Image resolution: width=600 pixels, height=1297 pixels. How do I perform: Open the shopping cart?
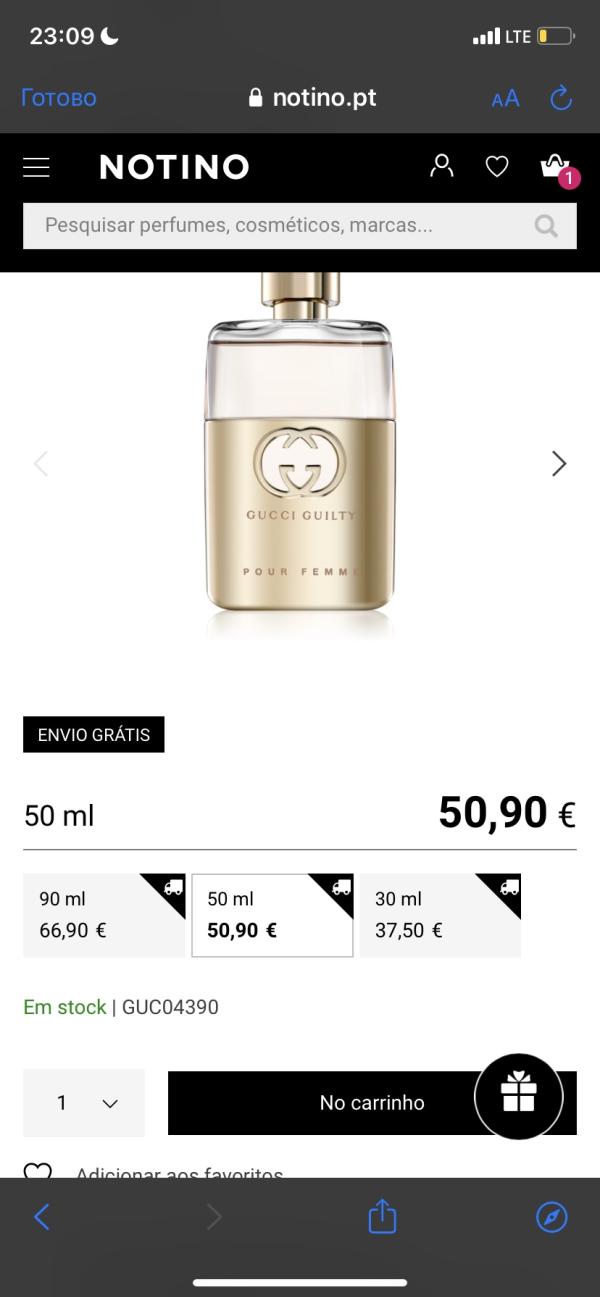555,167
